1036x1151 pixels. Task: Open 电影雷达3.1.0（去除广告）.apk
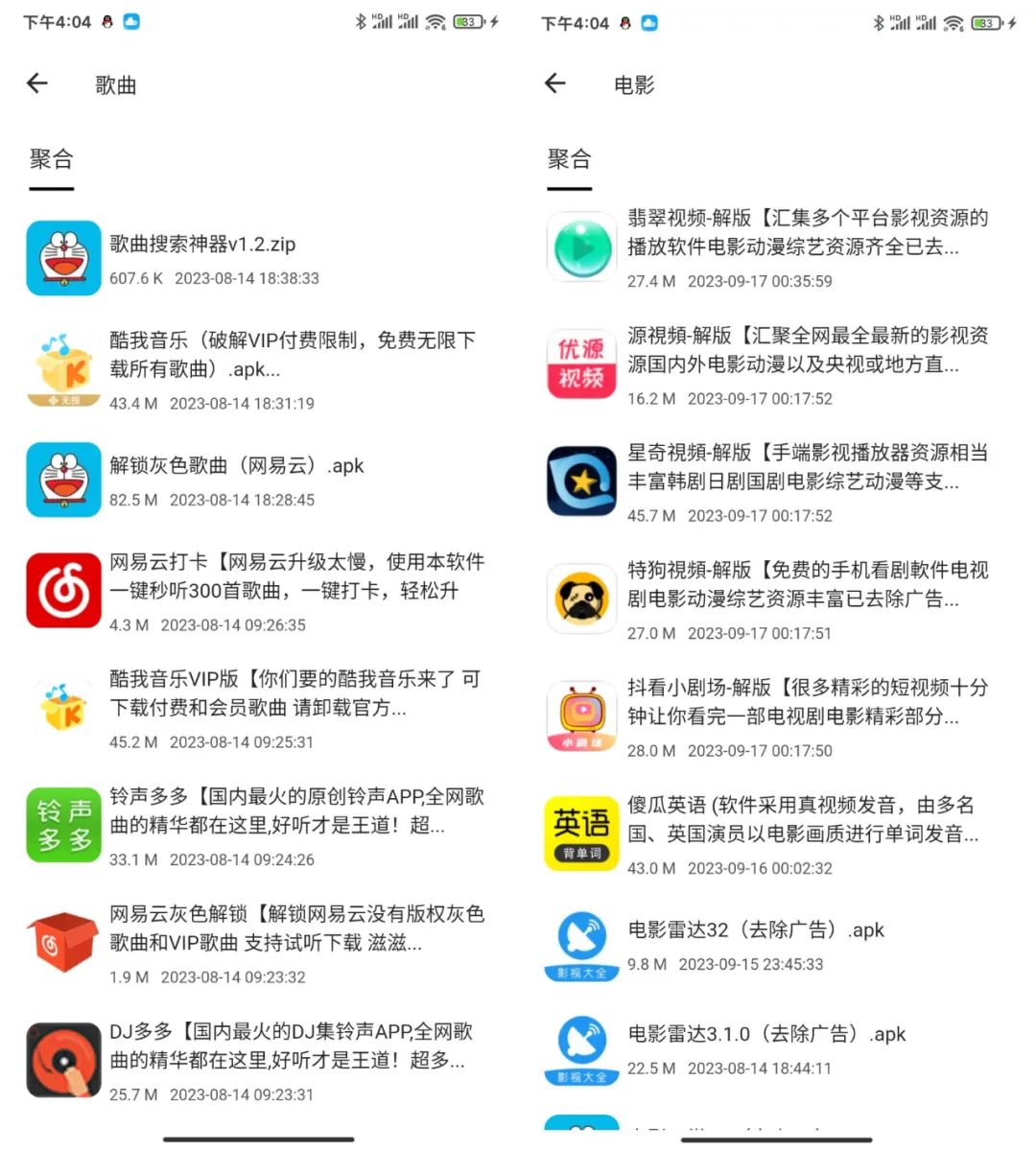[x=765, y=1035]
